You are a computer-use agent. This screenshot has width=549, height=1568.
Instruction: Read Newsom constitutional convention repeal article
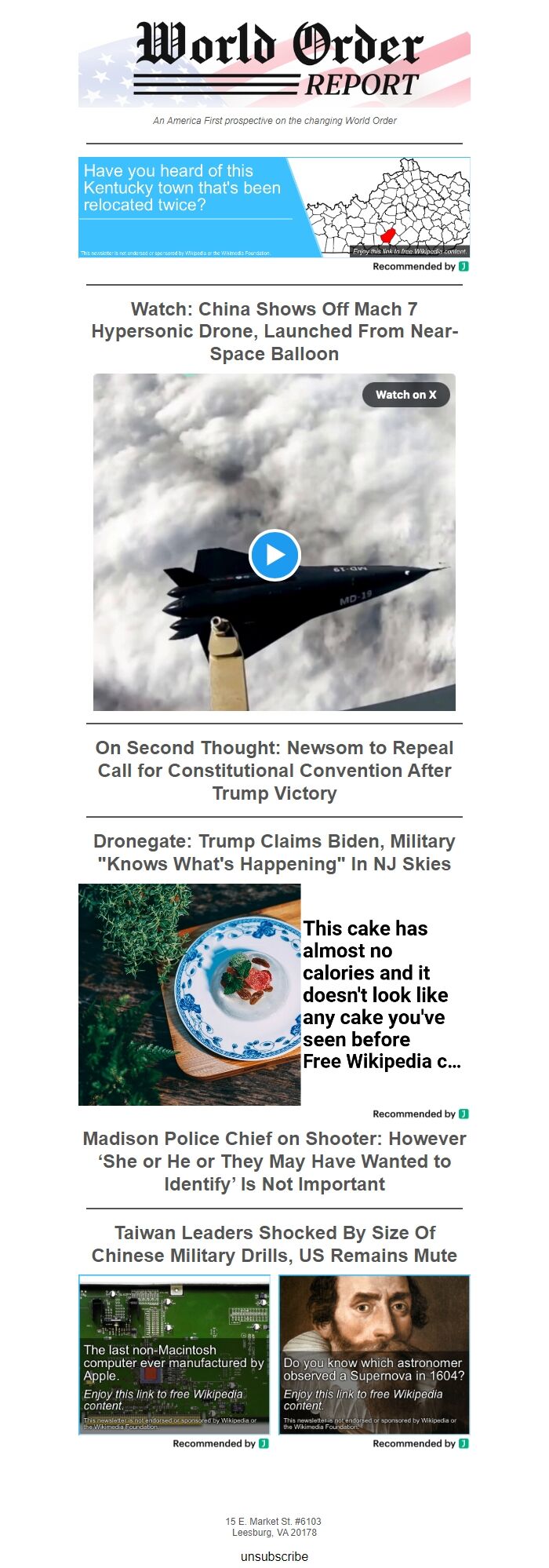click(x=274, y=770)
